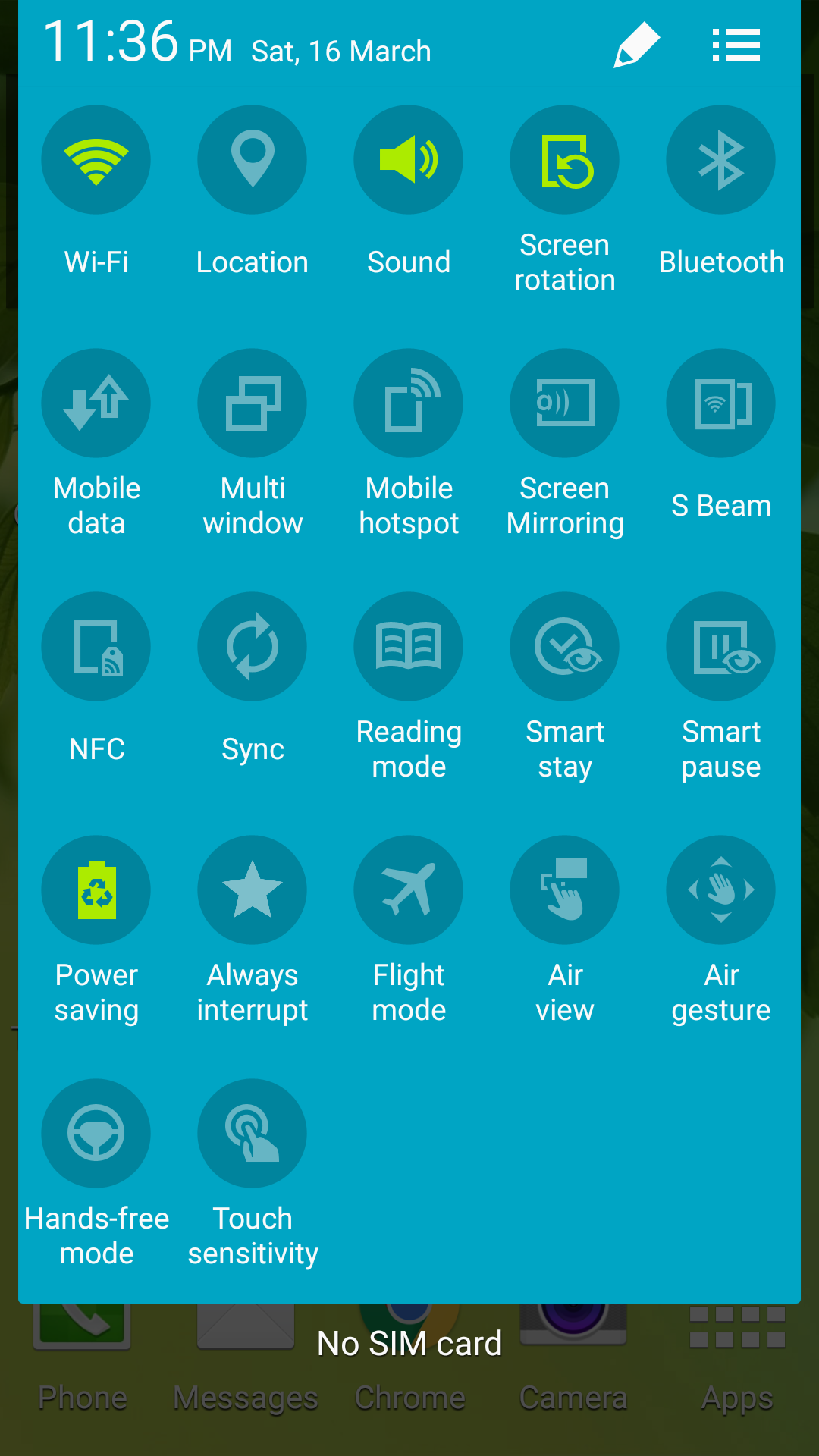Switch on Reading mode

pyautogui.click(x=409, y=647)
